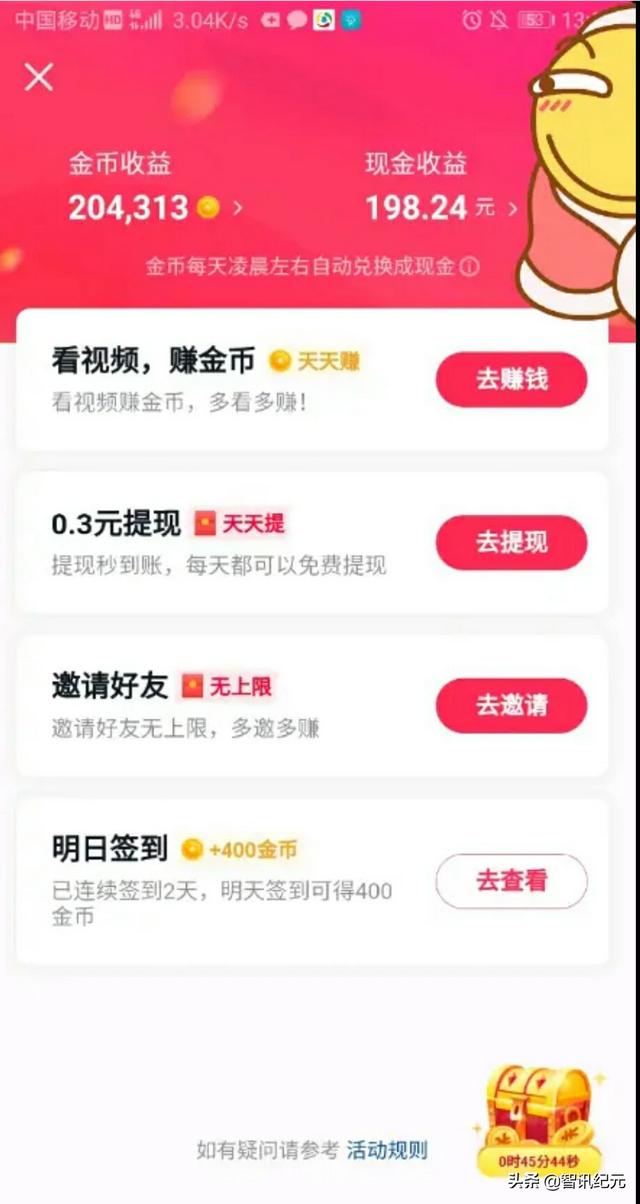The width and height of the screenshot is (640, 1204).
Task: Open the 活动规则 link
Action: 387,1150
